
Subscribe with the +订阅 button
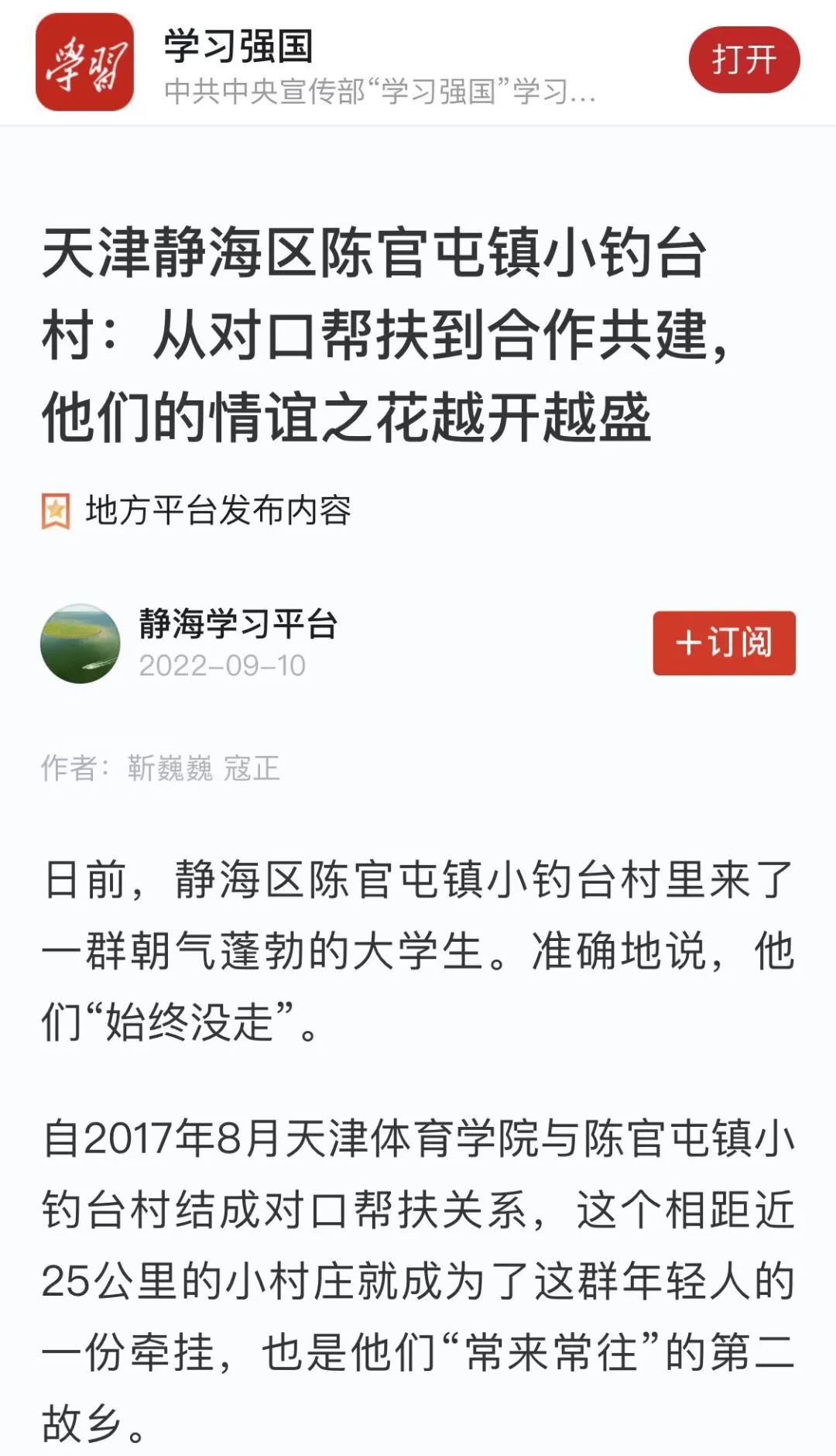[724, 643]
